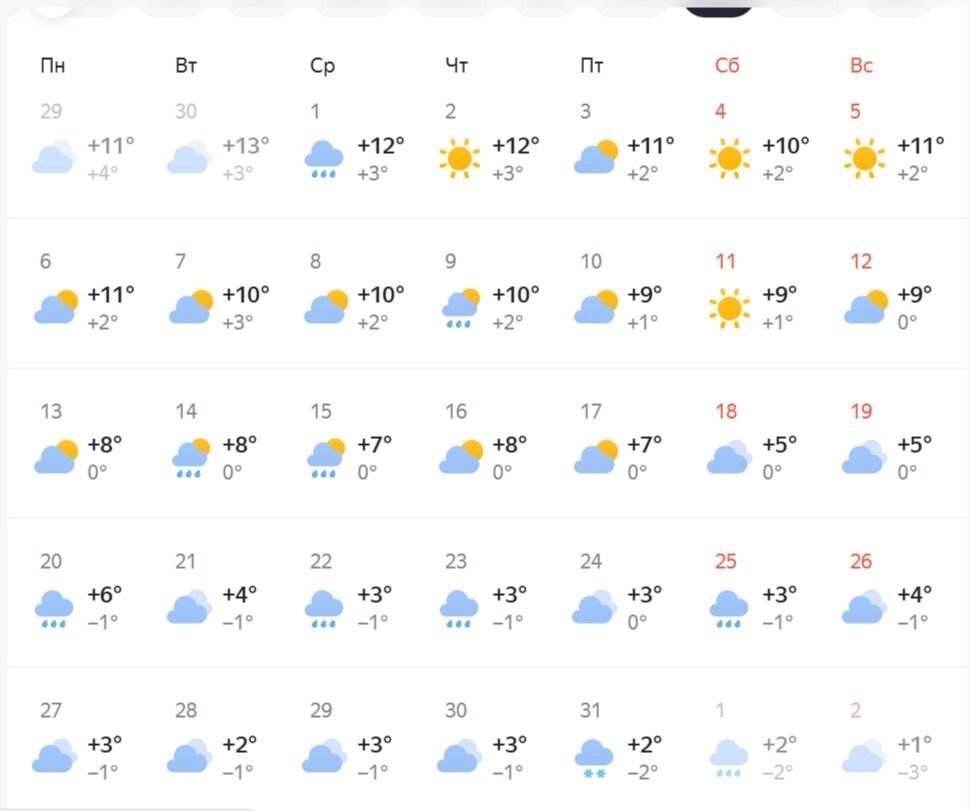Open the snowy forecast for day 31
This screenshot has width=970, height=811.
(625, 745)
